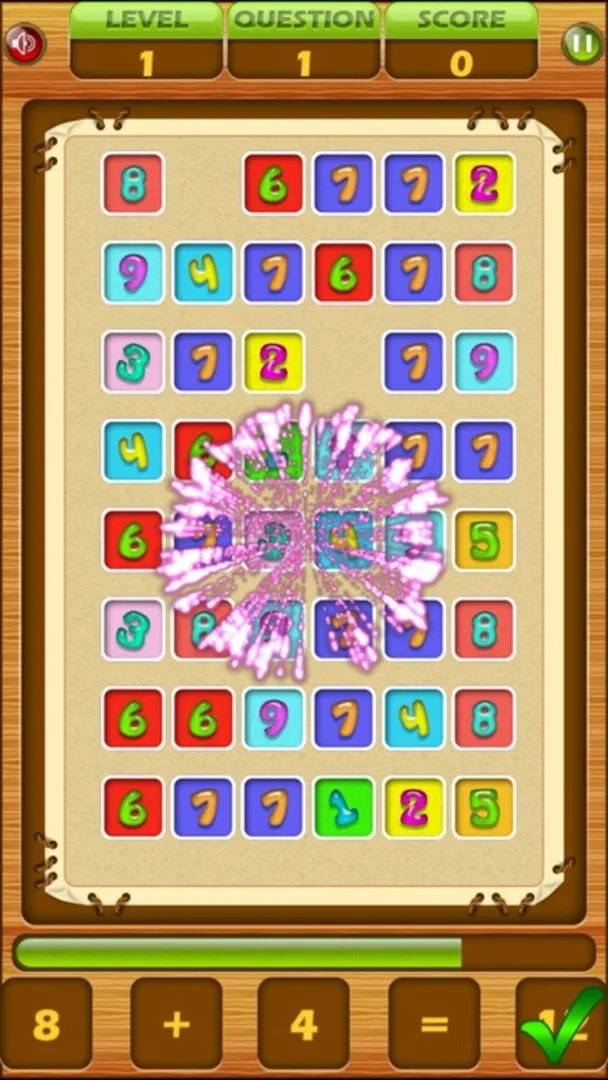This screenshot has height=1080, width=608.
Task: Choose the 9 tile between a 6 and 7
Action: (x=273, y=718)
